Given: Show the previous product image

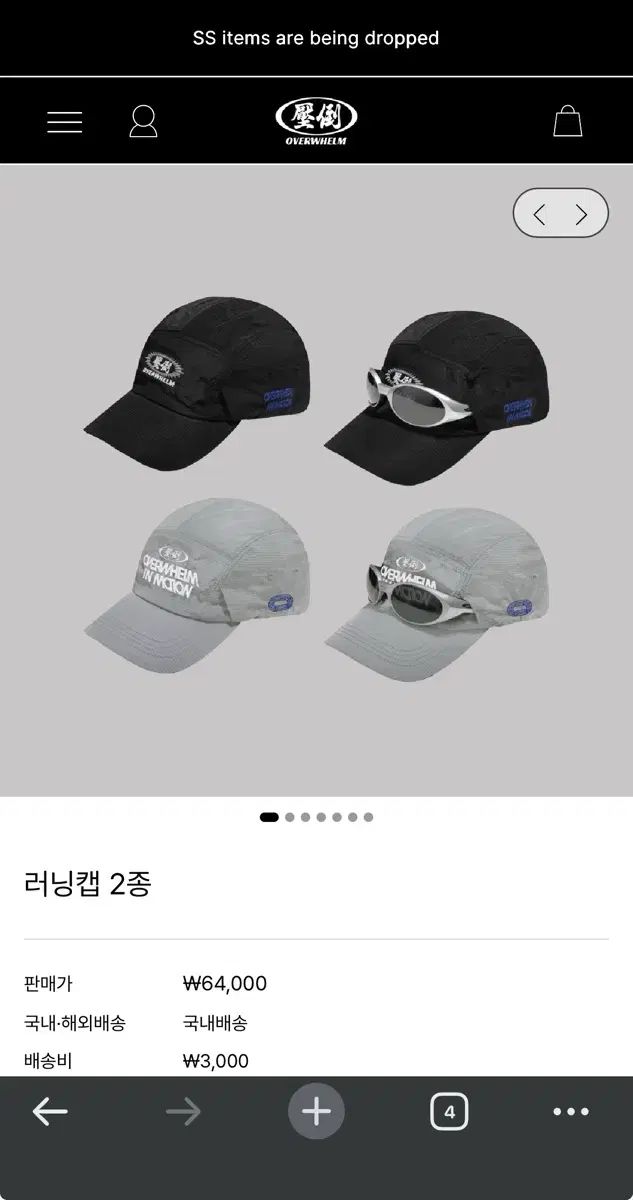Looking at the screenshot, I should (x=540, y=214).
